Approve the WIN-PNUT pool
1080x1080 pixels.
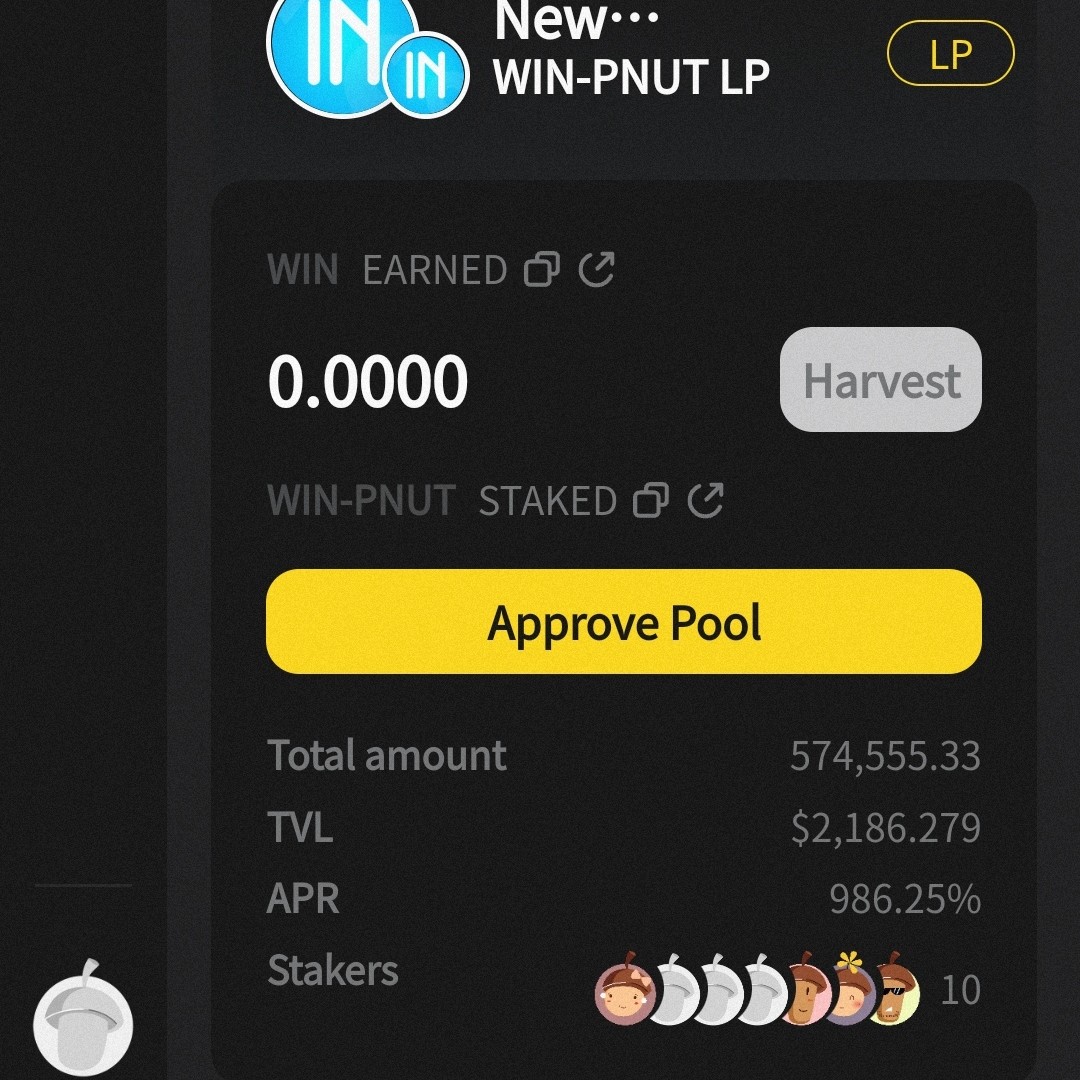click(623, 622)
